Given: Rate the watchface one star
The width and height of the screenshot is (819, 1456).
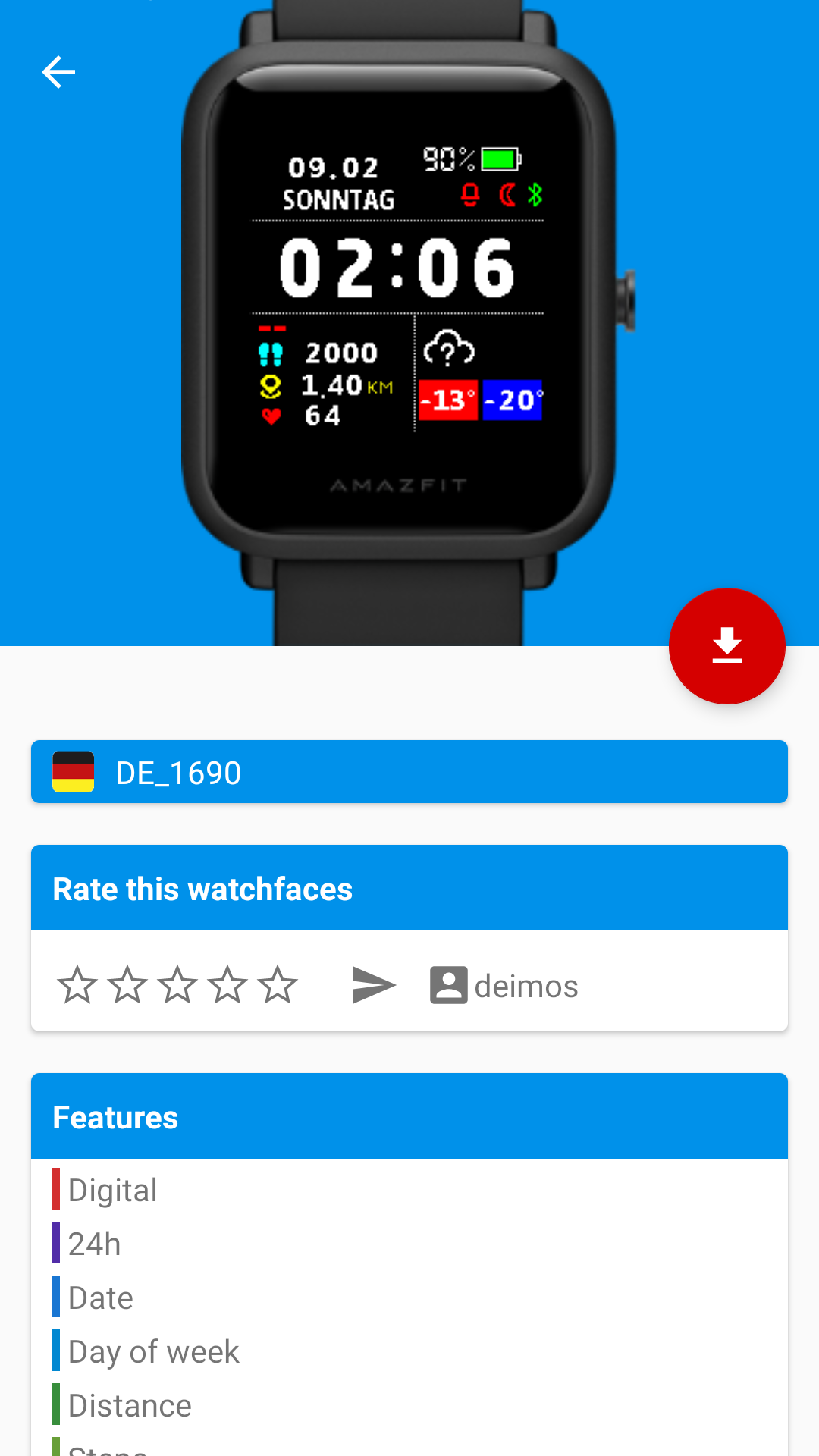Looking at the screenshot, I should click(x=77, y=985).
